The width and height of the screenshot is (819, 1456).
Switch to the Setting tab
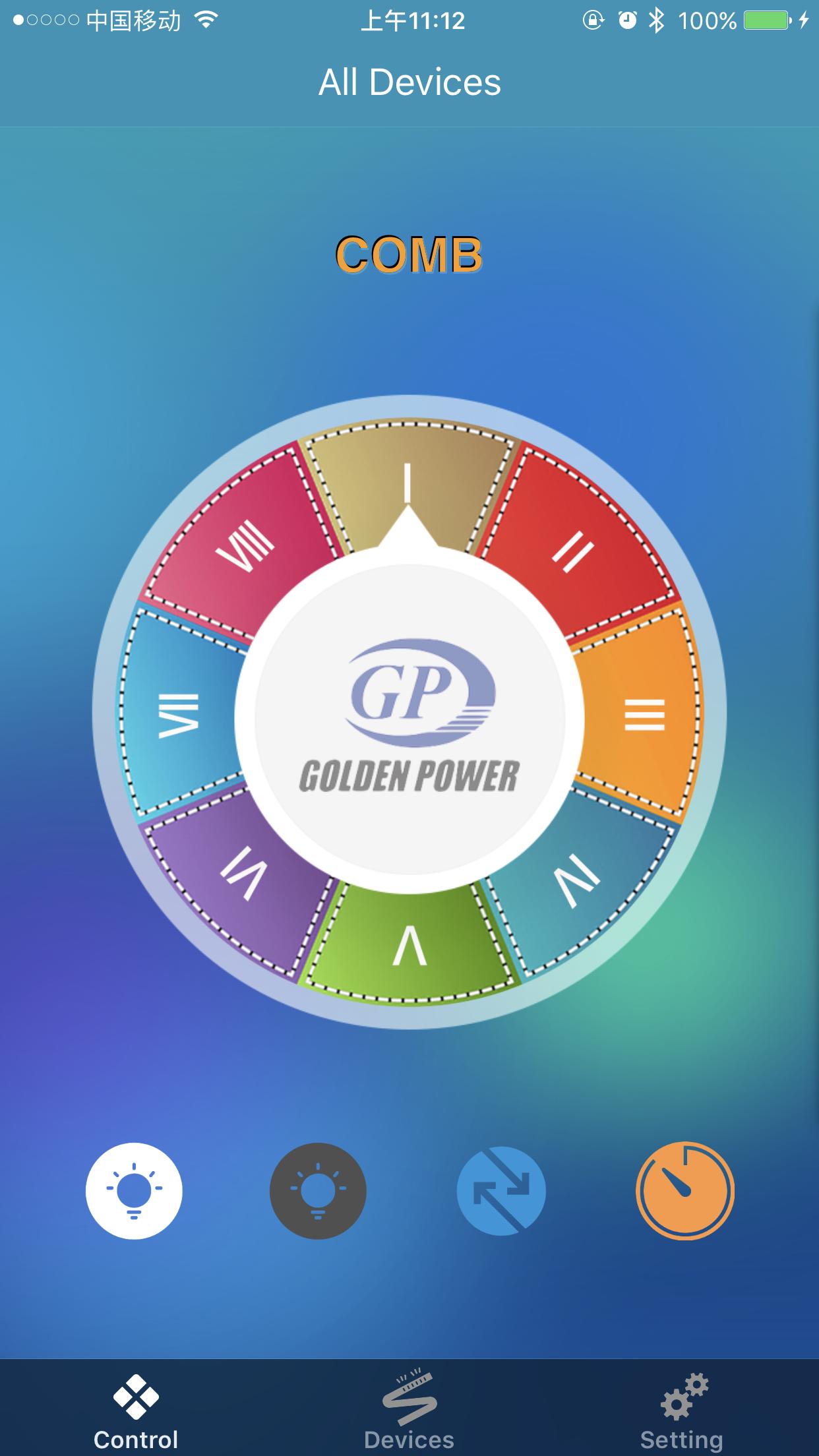pos(682,1405)
